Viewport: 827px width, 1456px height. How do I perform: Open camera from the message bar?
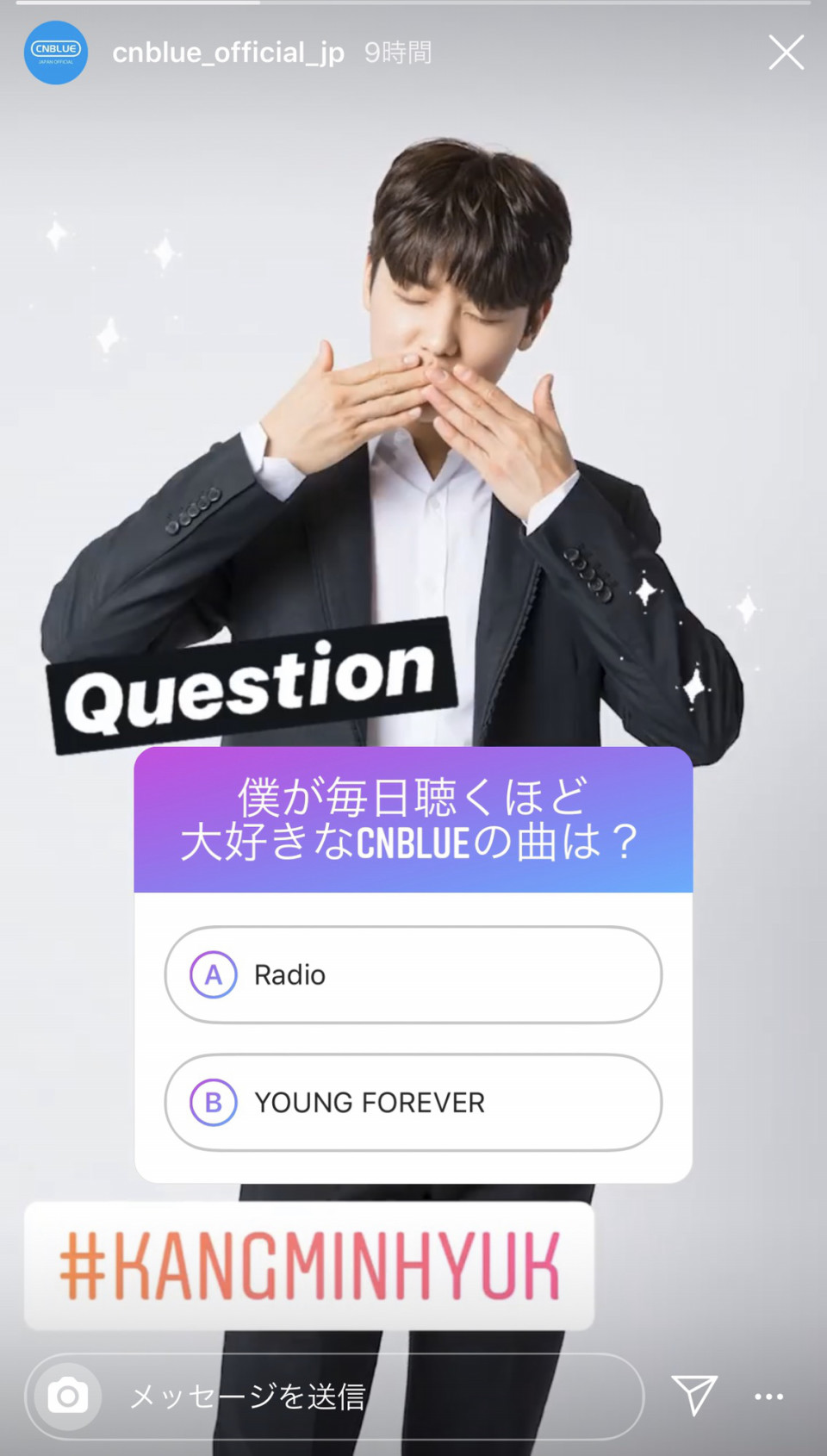(68, 1396)
